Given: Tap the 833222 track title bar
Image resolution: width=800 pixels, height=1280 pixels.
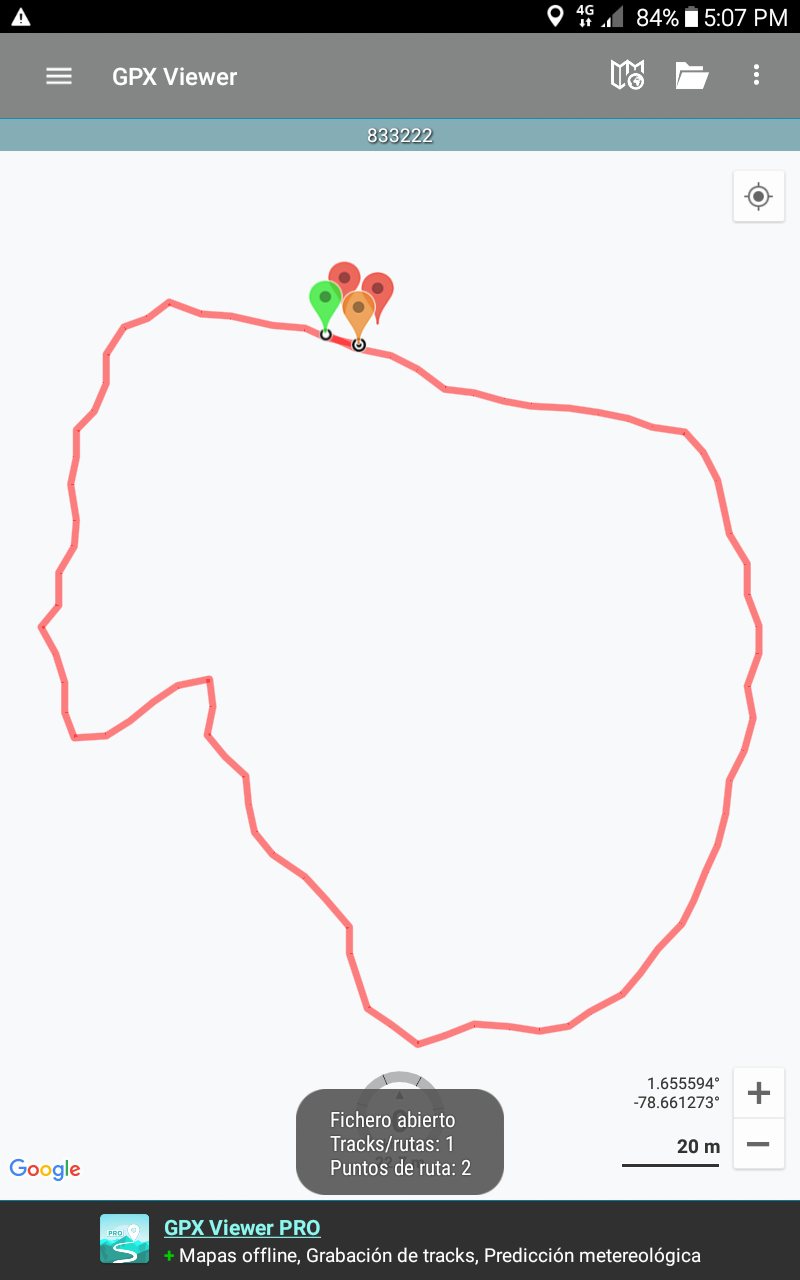Looking at the screenshot, I should pos(400,136).
